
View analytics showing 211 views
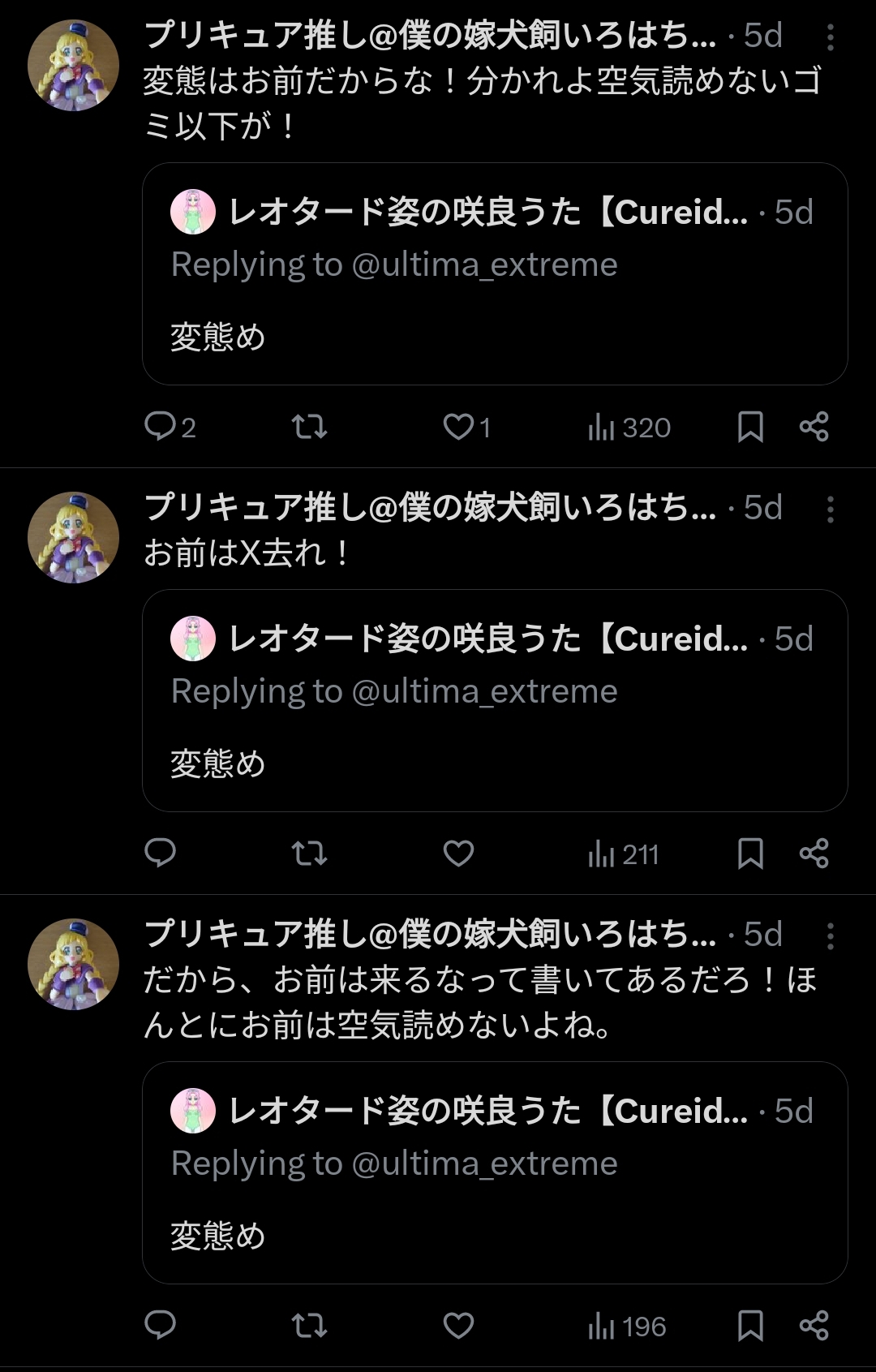click(x=623, y=854)
